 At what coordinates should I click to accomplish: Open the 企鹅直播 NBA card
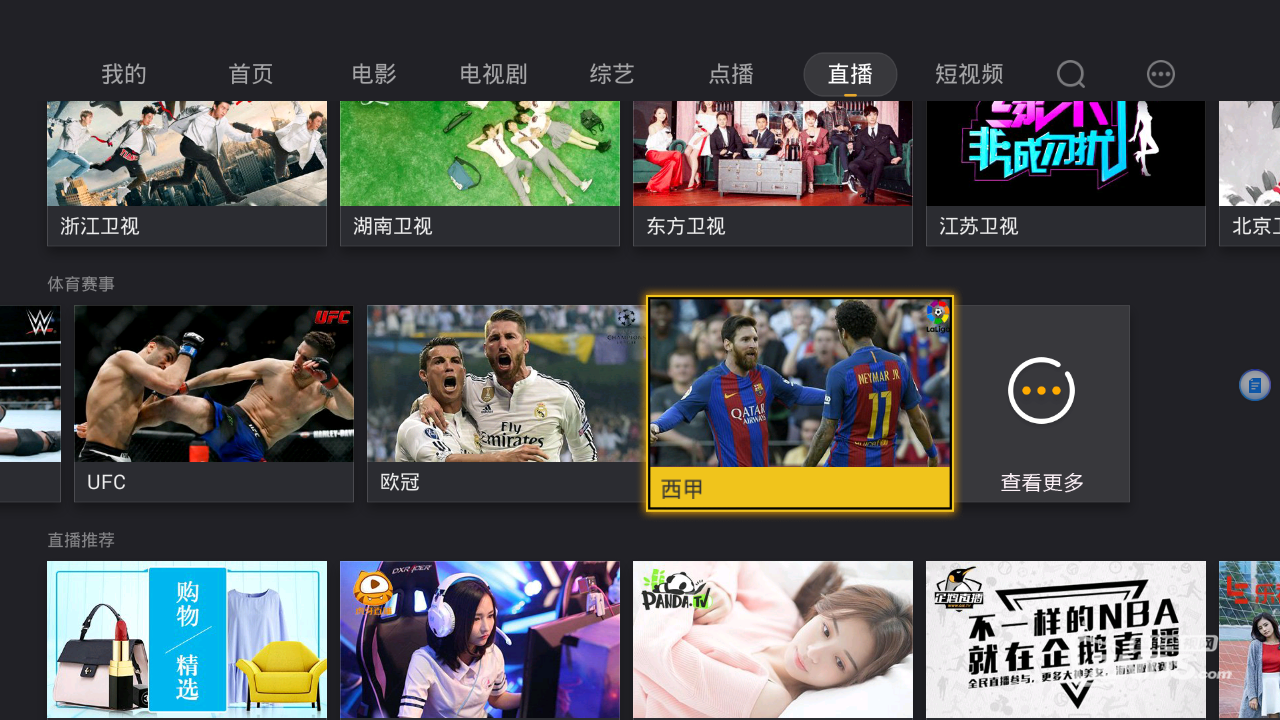pyautogui.click(x=1066, y=639)
